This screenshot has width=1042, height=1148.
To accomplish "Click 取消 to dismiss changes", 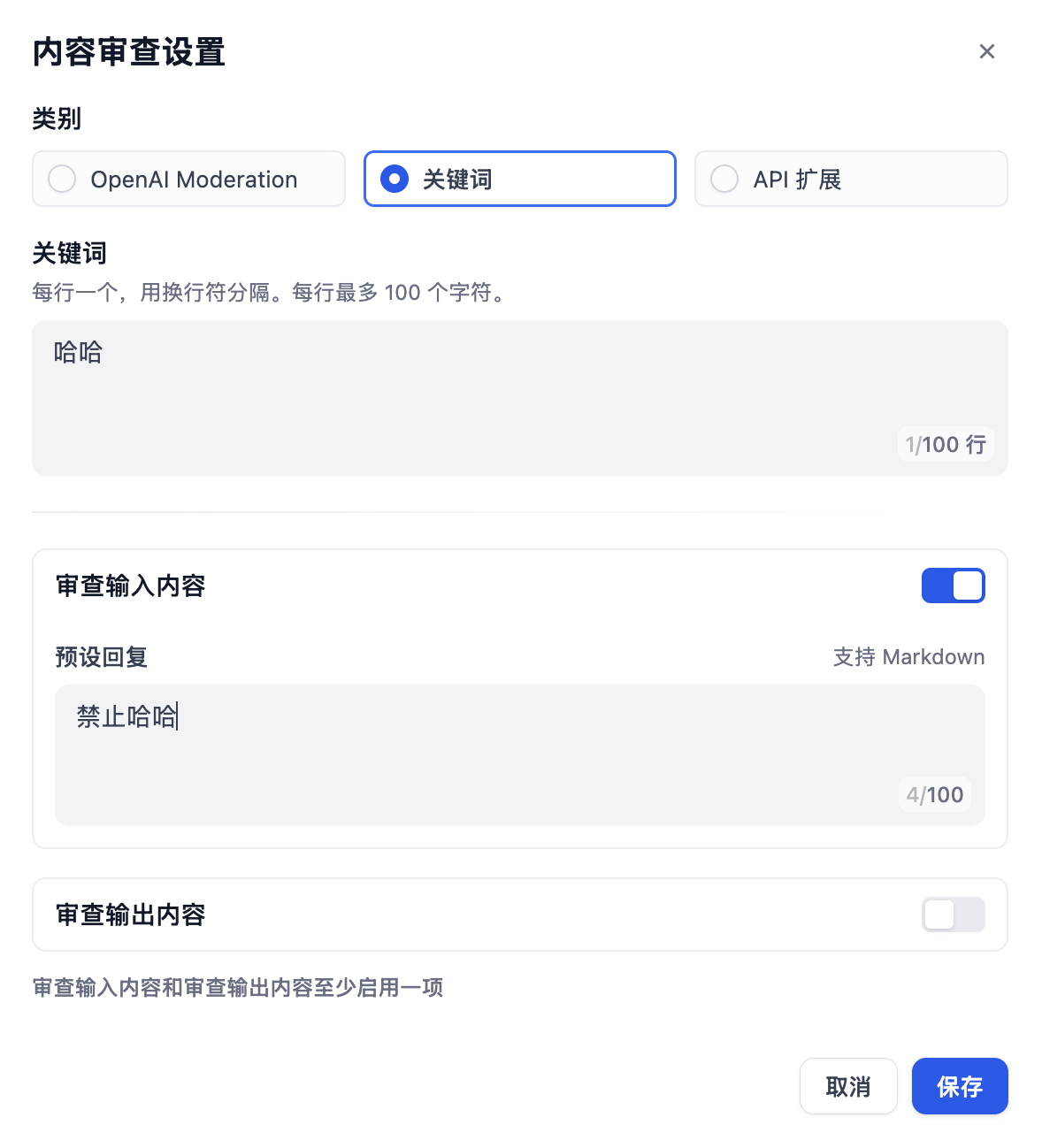I will [x=847, y=1086].
